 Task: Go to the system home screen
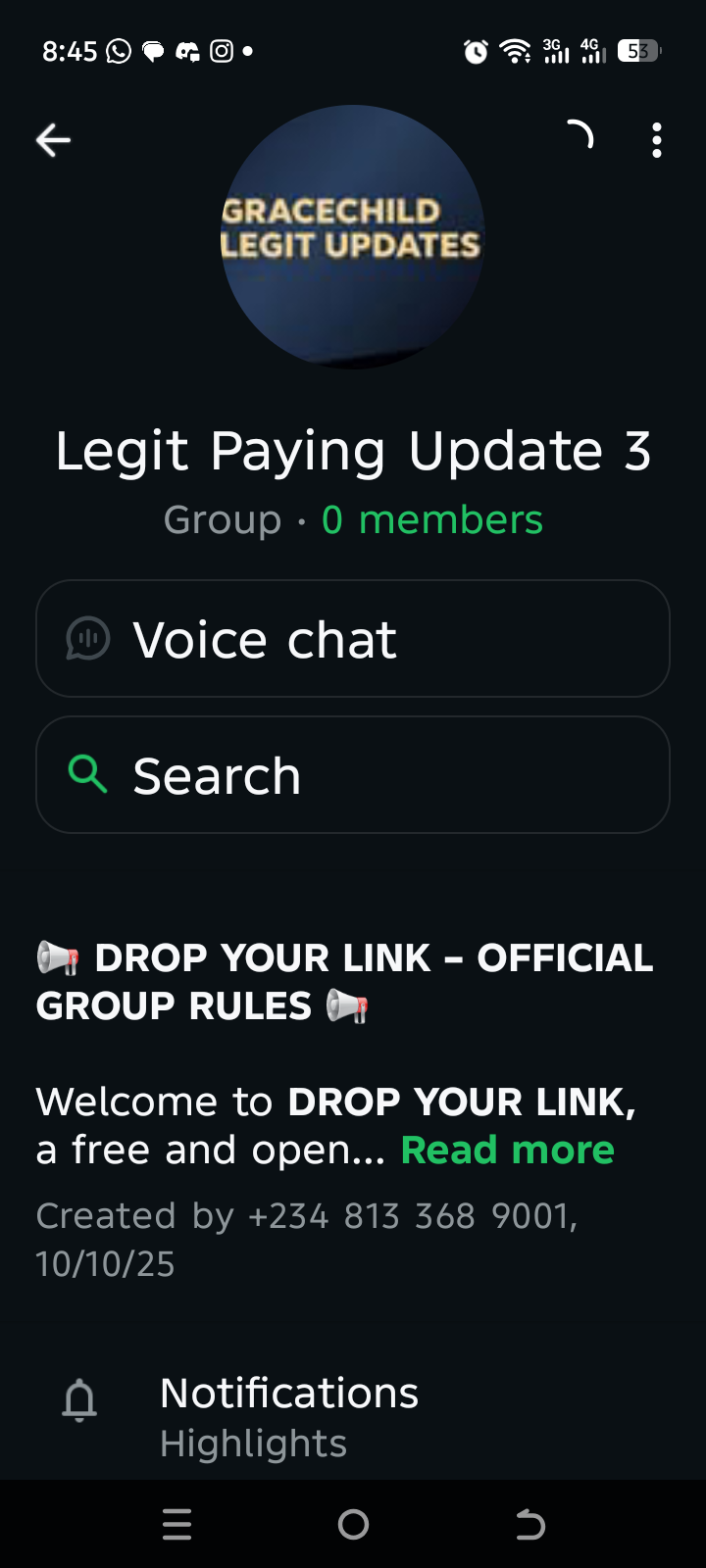click(353, 1524)
